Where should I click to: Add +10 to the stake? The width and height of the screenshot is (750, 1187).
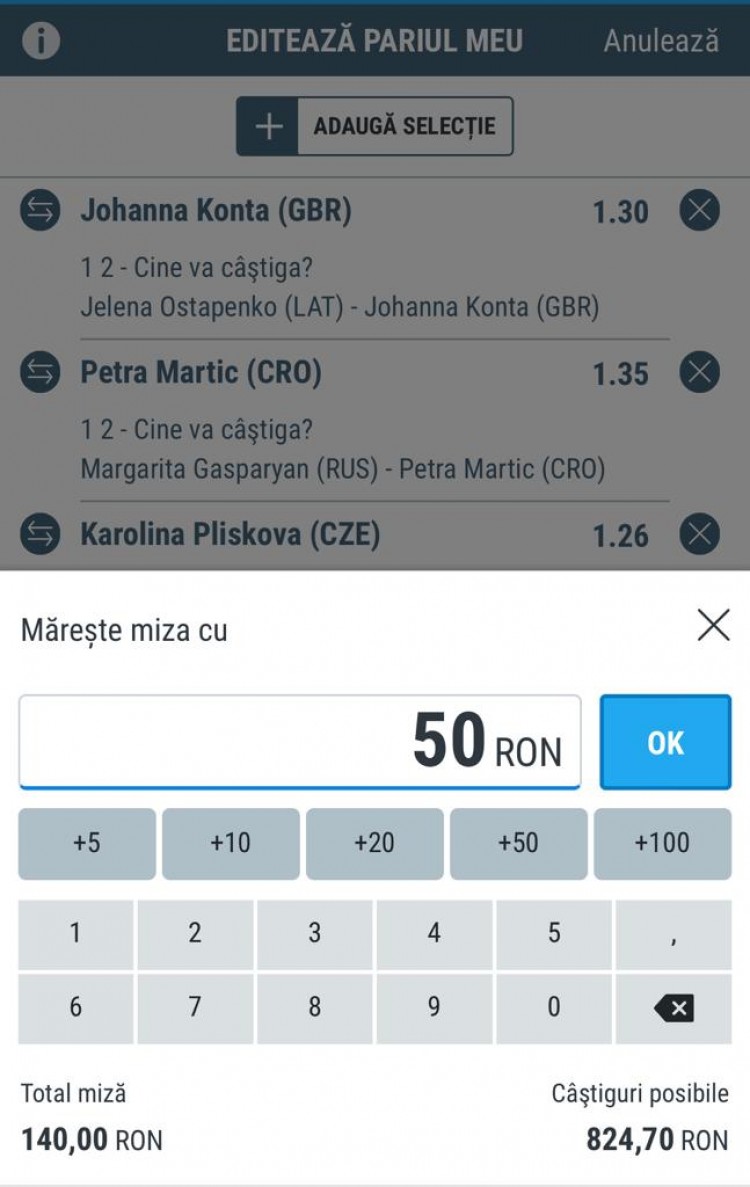click(231, 843)
